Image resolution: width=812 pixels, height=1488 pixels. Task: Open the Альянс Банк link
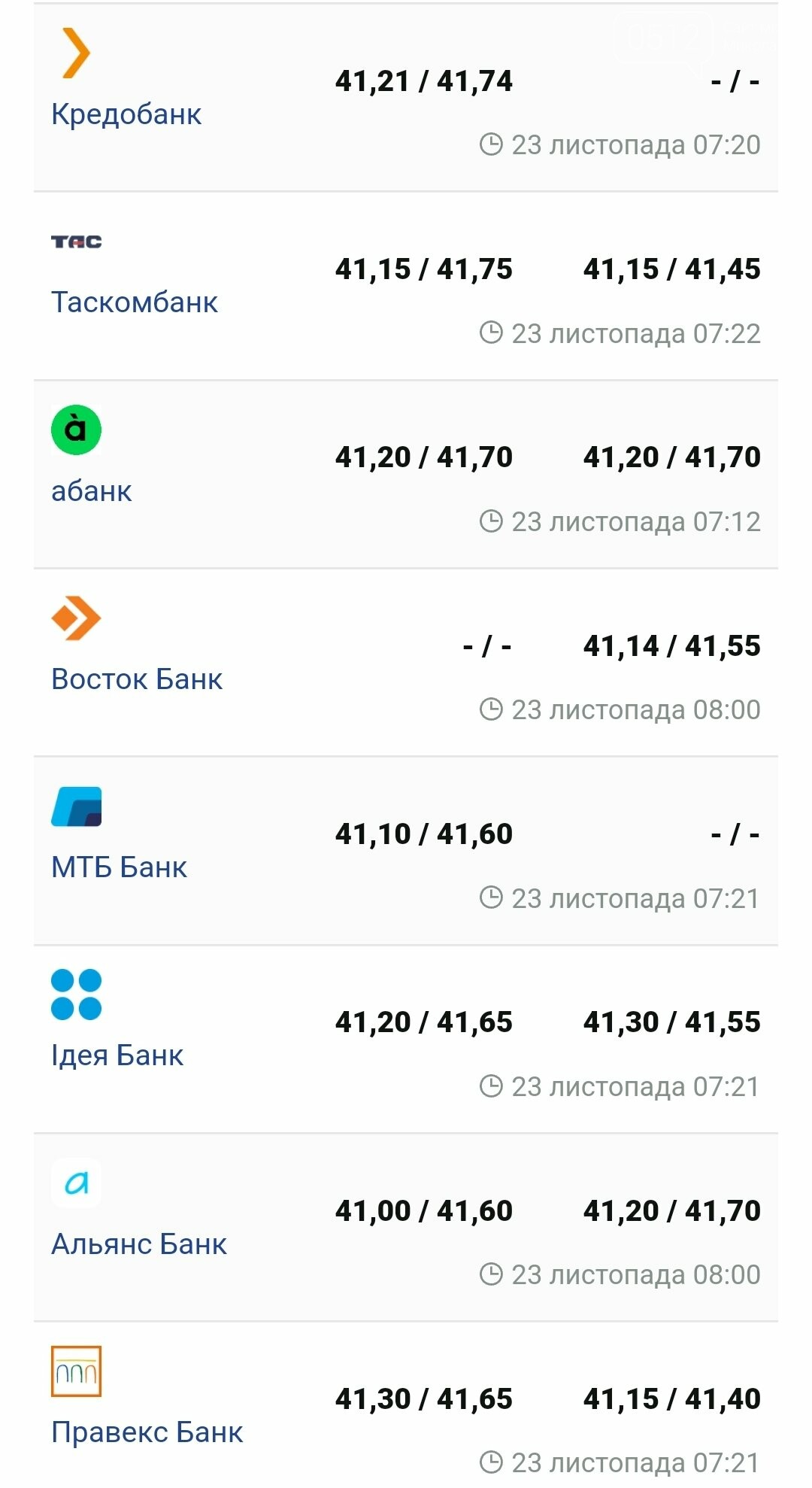pyautogui.click(x=139, y=1244)
